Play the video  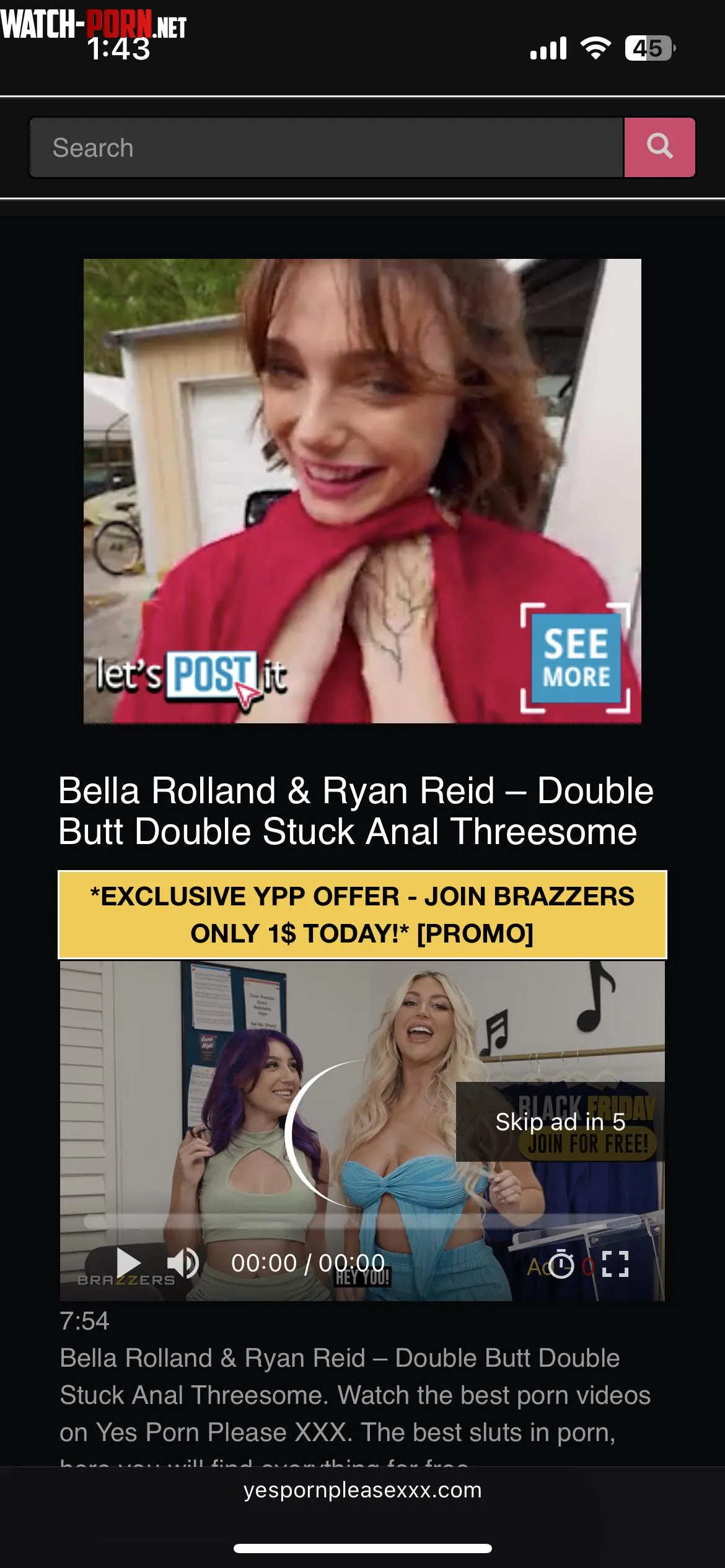point(128,1263)
